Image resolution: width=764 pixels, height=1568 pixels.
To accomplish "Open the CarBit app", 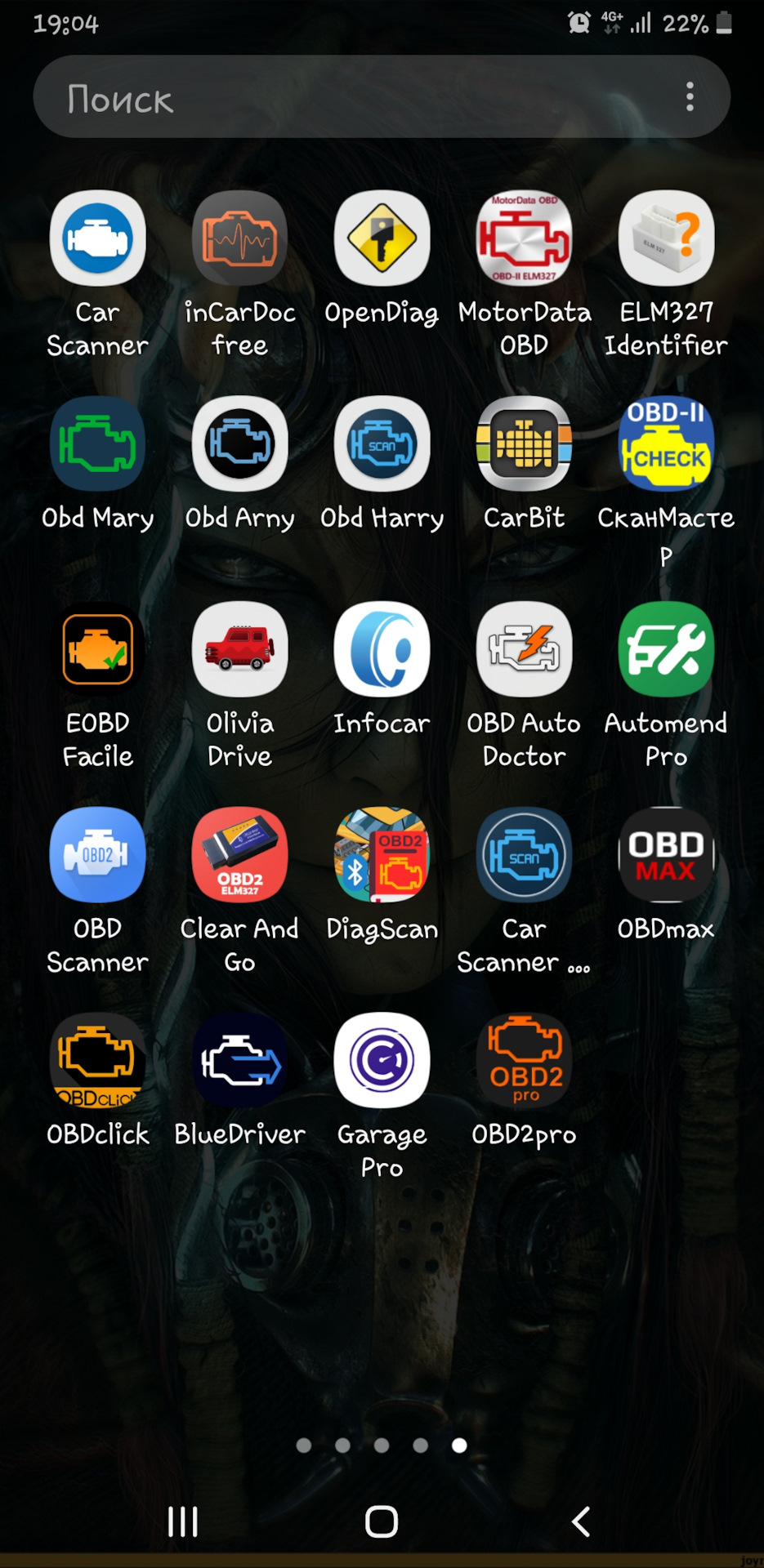I will click(524, 445).
